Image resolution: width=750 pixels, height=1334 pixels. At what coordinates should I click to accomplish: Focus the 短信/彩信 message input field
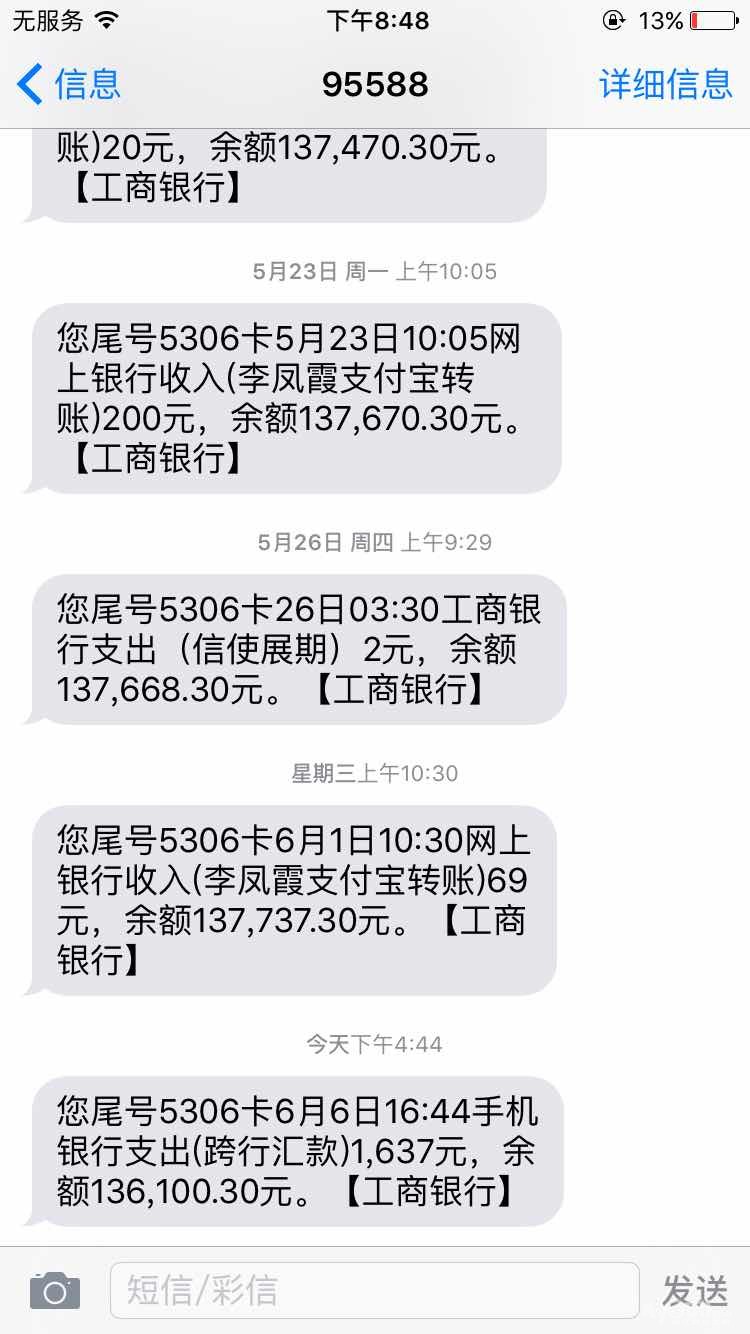coord(374,1290)
